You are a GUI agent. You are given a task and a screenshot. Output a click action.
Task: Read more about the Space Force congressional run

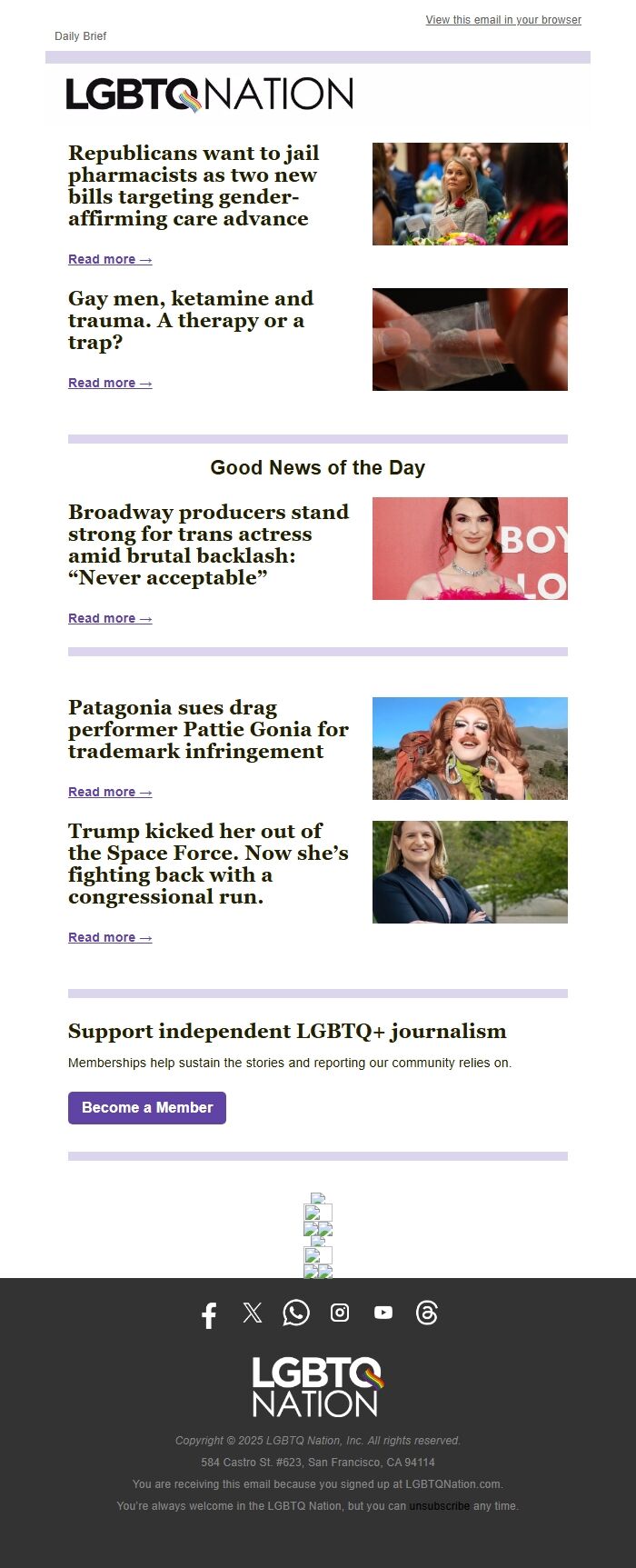tap(110, 938)
